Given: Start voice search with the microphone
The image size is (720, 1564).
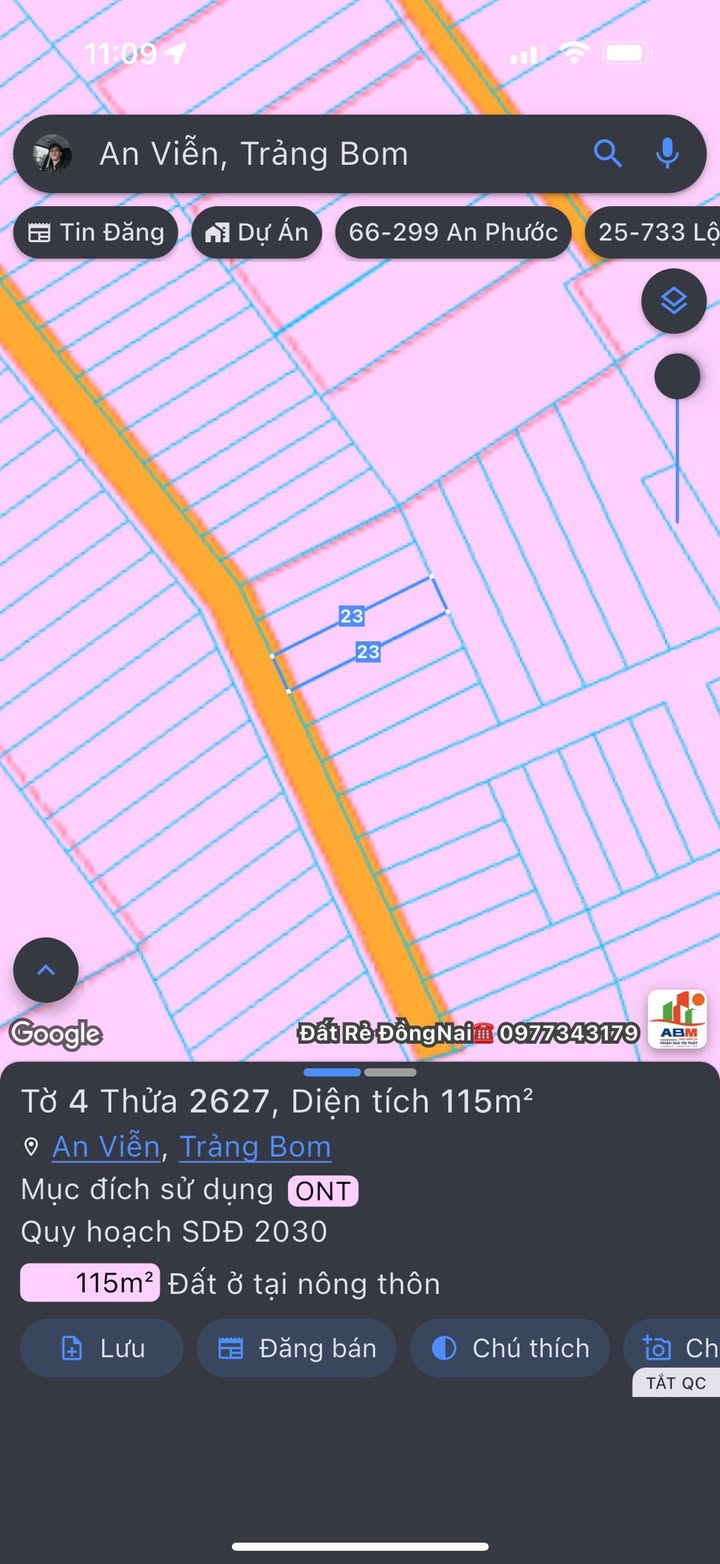Looking at the screenshot, I should (667, 153).
